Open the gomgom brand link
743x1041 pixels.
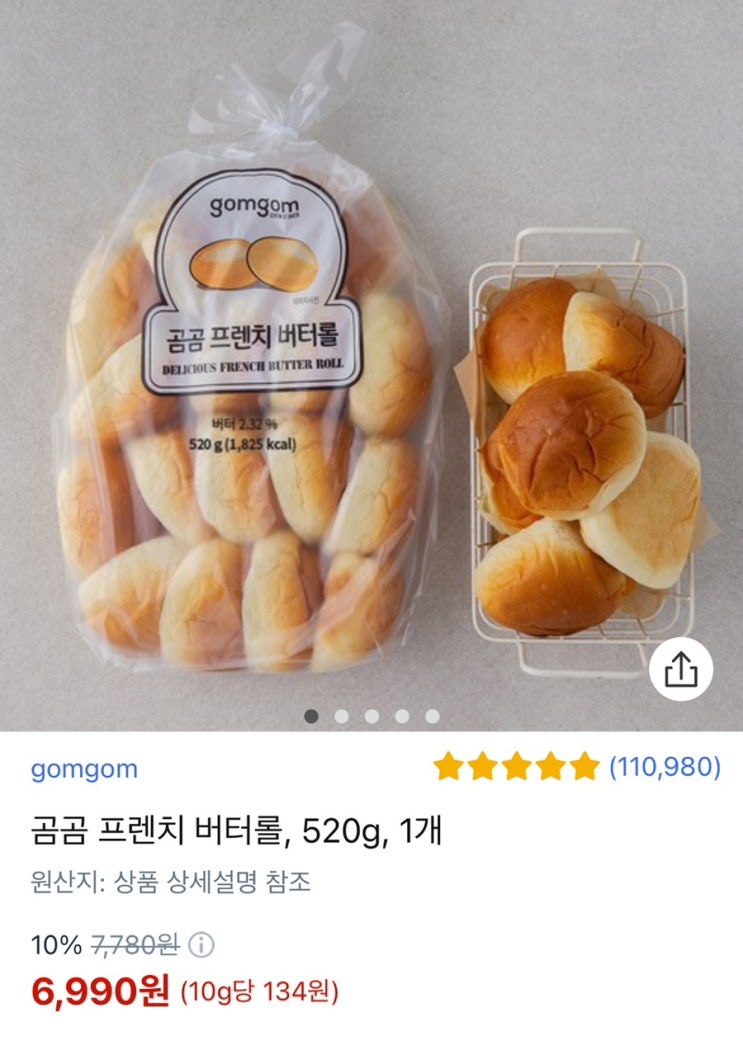point(84,769)
